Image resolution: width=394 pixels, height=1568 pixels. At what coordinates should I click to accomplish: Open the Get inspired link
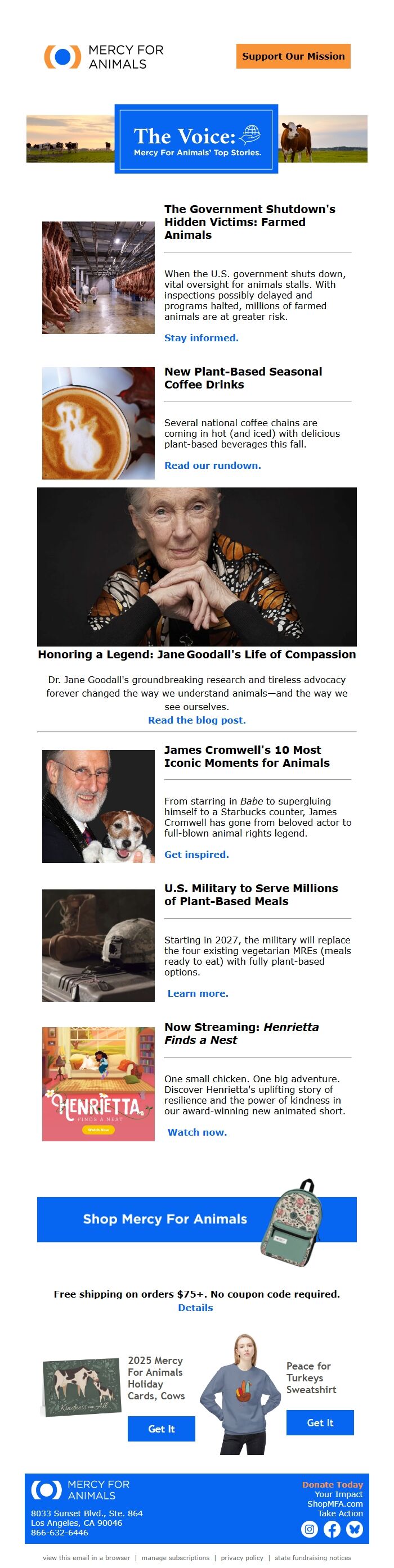coord(196,855)
